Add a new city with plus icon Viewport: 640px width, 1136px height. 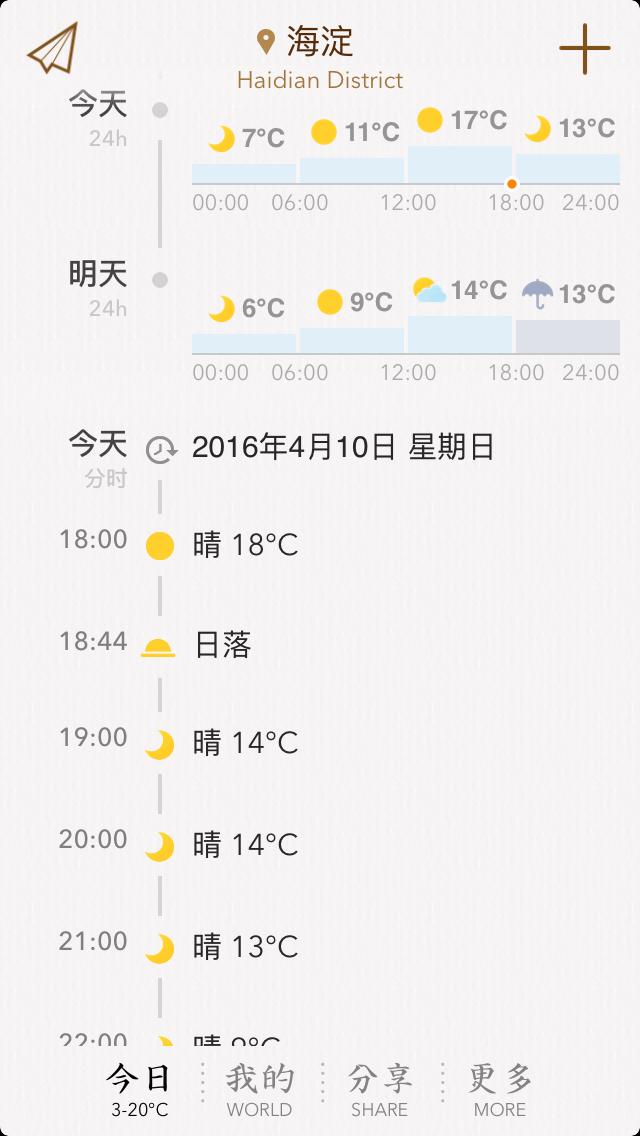(584, 47)
